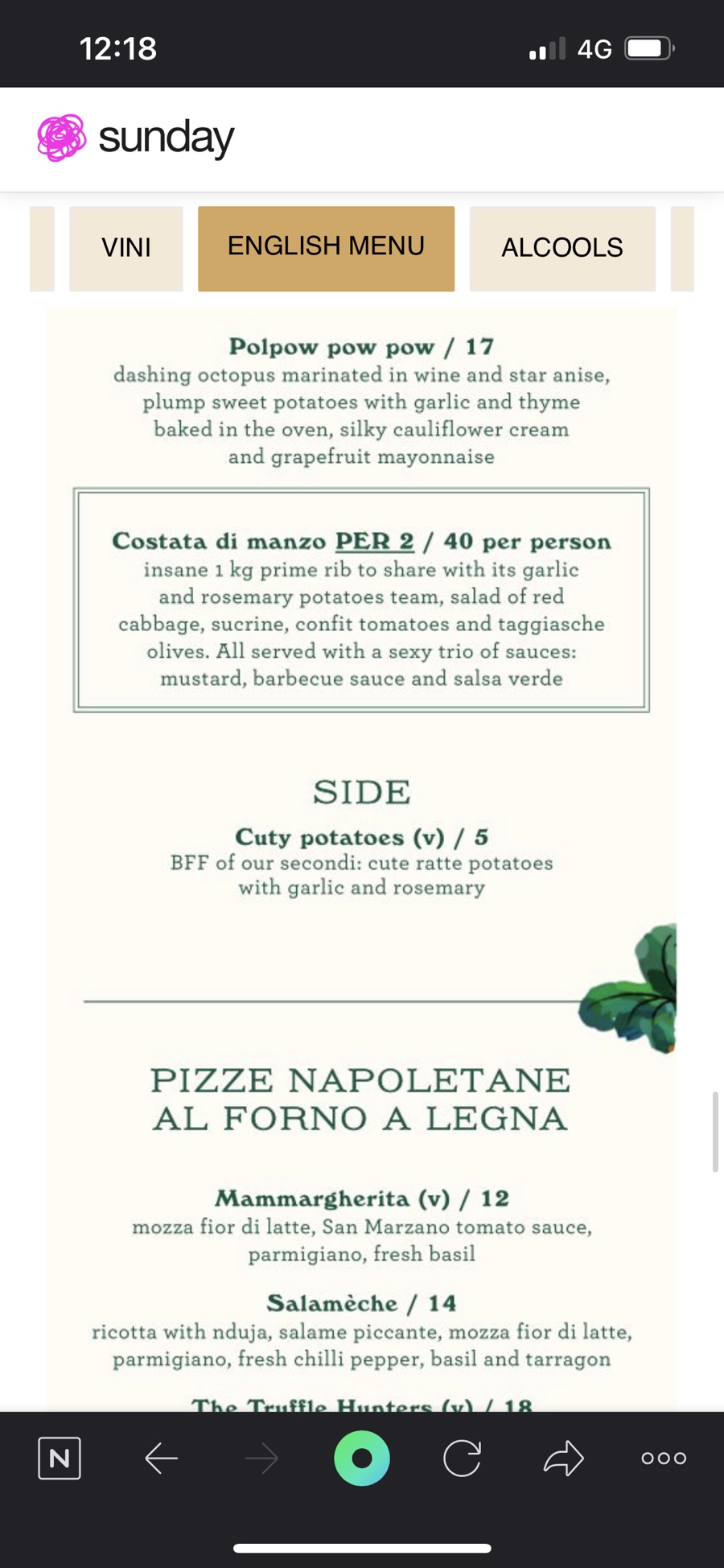Select the ENGLISH MENU tab
Image resolution: width=724 pixels, height=1568 pixels.
point(326,248)
